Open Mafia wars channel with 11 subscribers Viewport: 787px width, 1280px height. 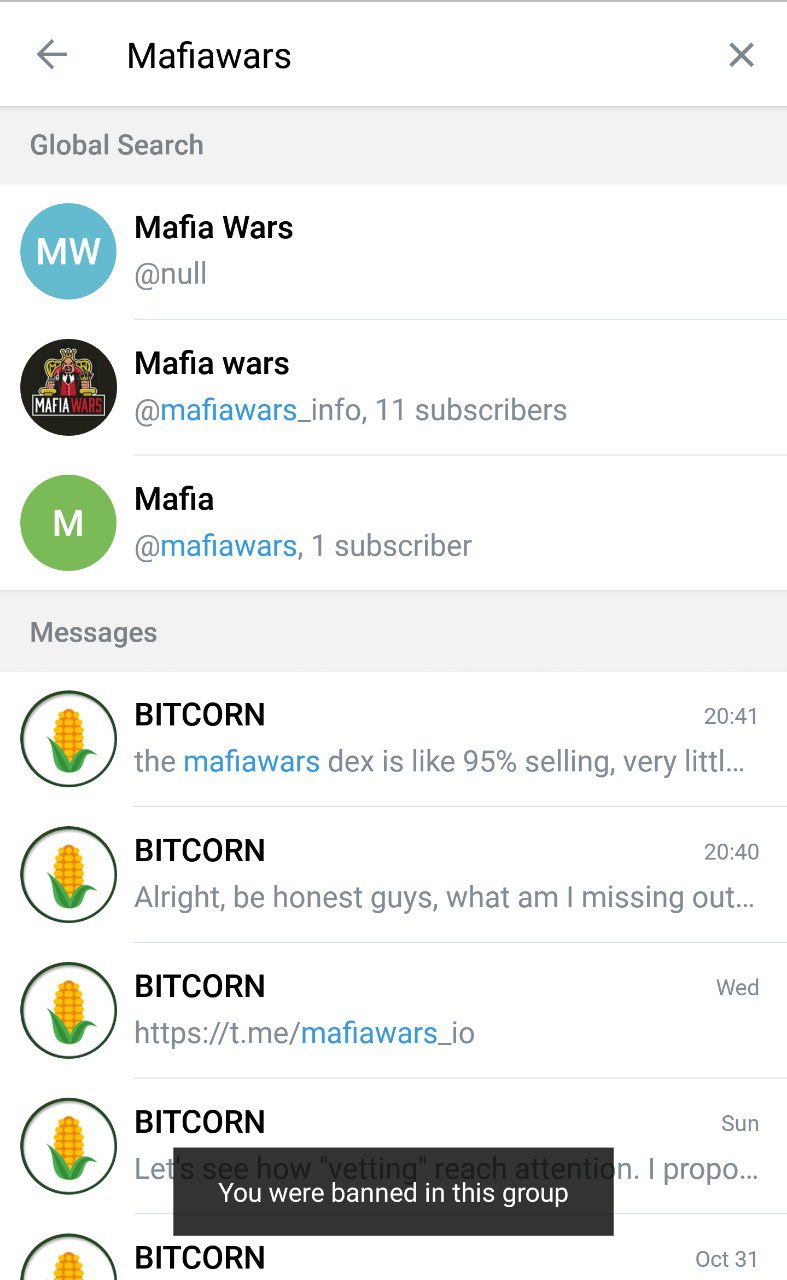pyautogui.click(x=393, y=388)
